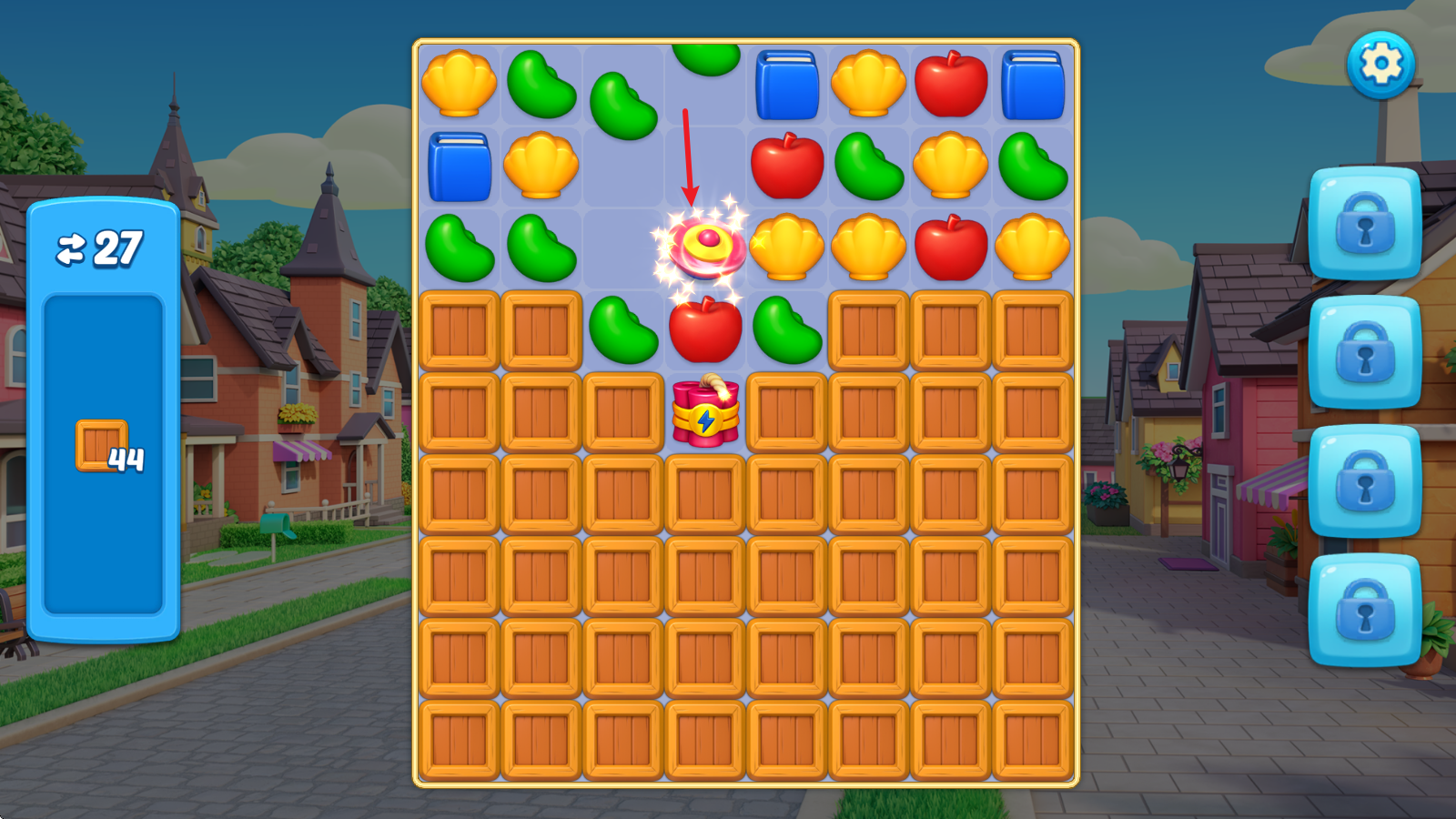Tap the dynamite power-up with the lightning bolt
Screen dimensions: 1456x819
pyautogui.click(x=705, y=414)
